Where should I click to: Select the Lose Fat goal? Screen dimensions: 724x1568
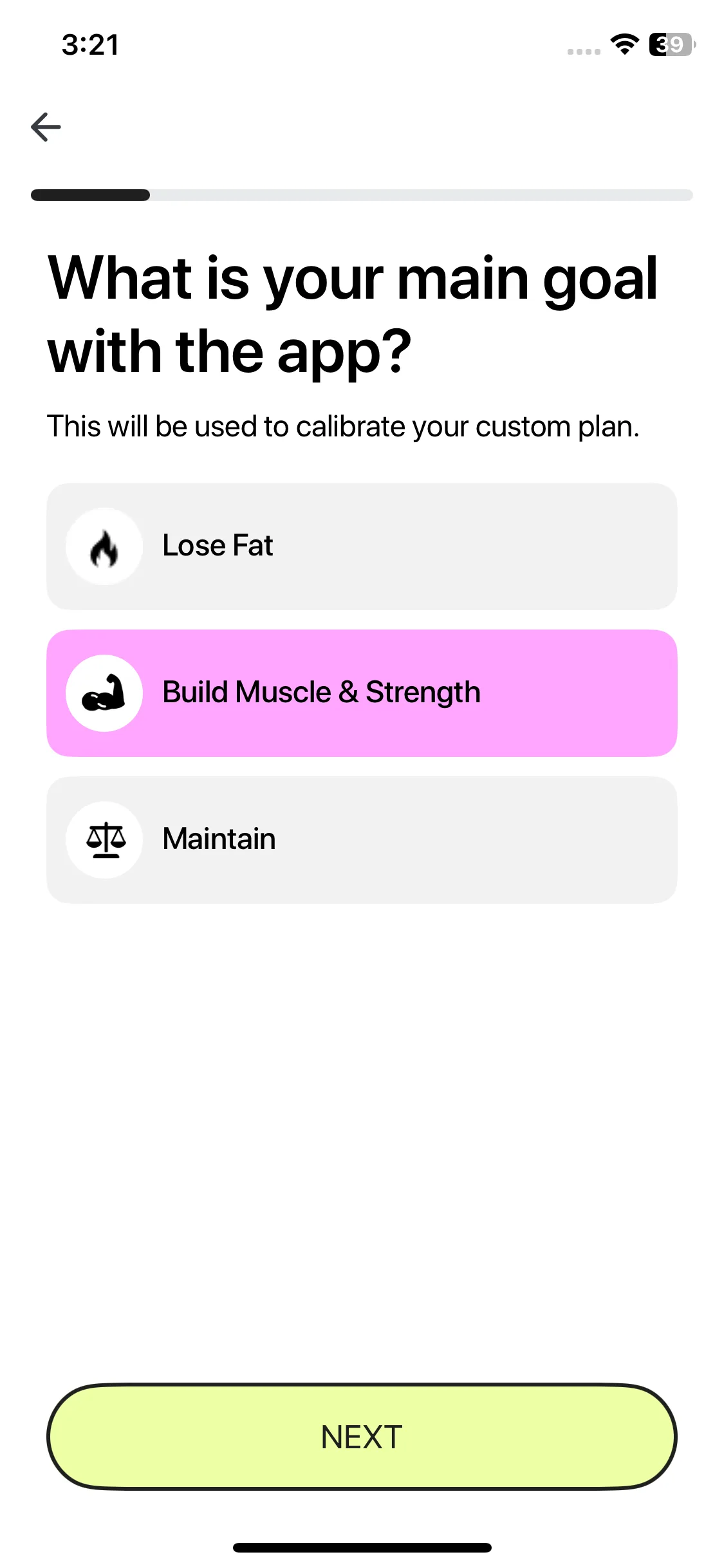(x=362, y=546)
